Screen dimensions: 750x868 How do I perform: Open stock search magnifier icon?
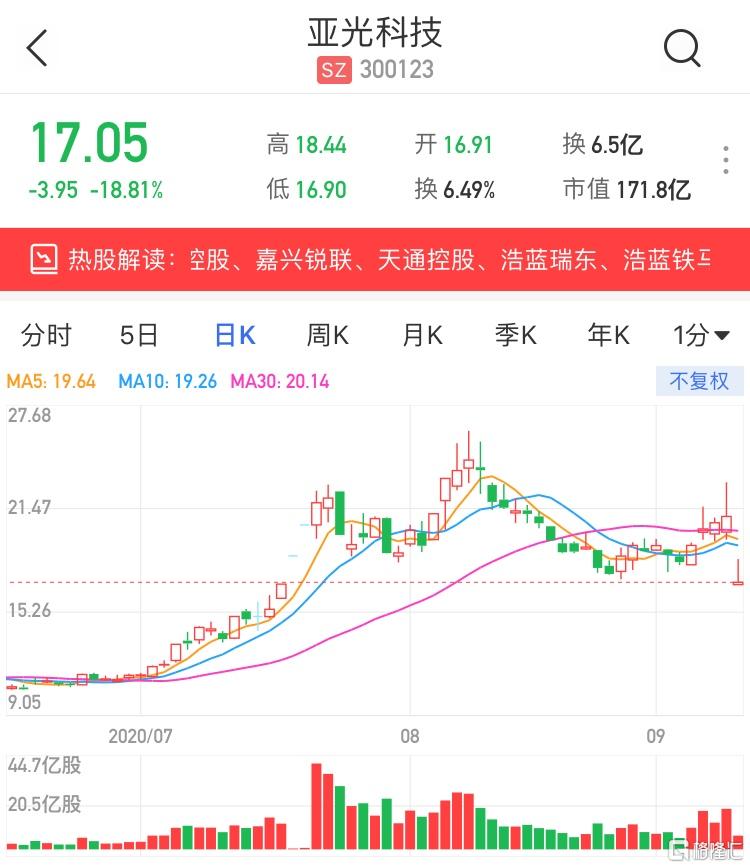click(x=682, y=47)
